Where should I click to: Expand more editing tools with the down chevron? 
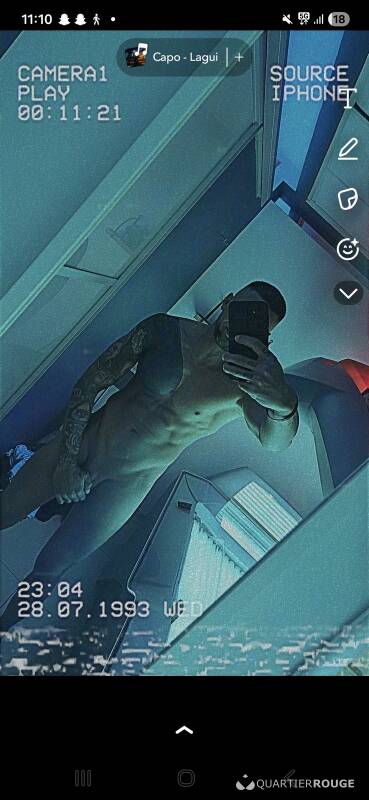point(349,293)
